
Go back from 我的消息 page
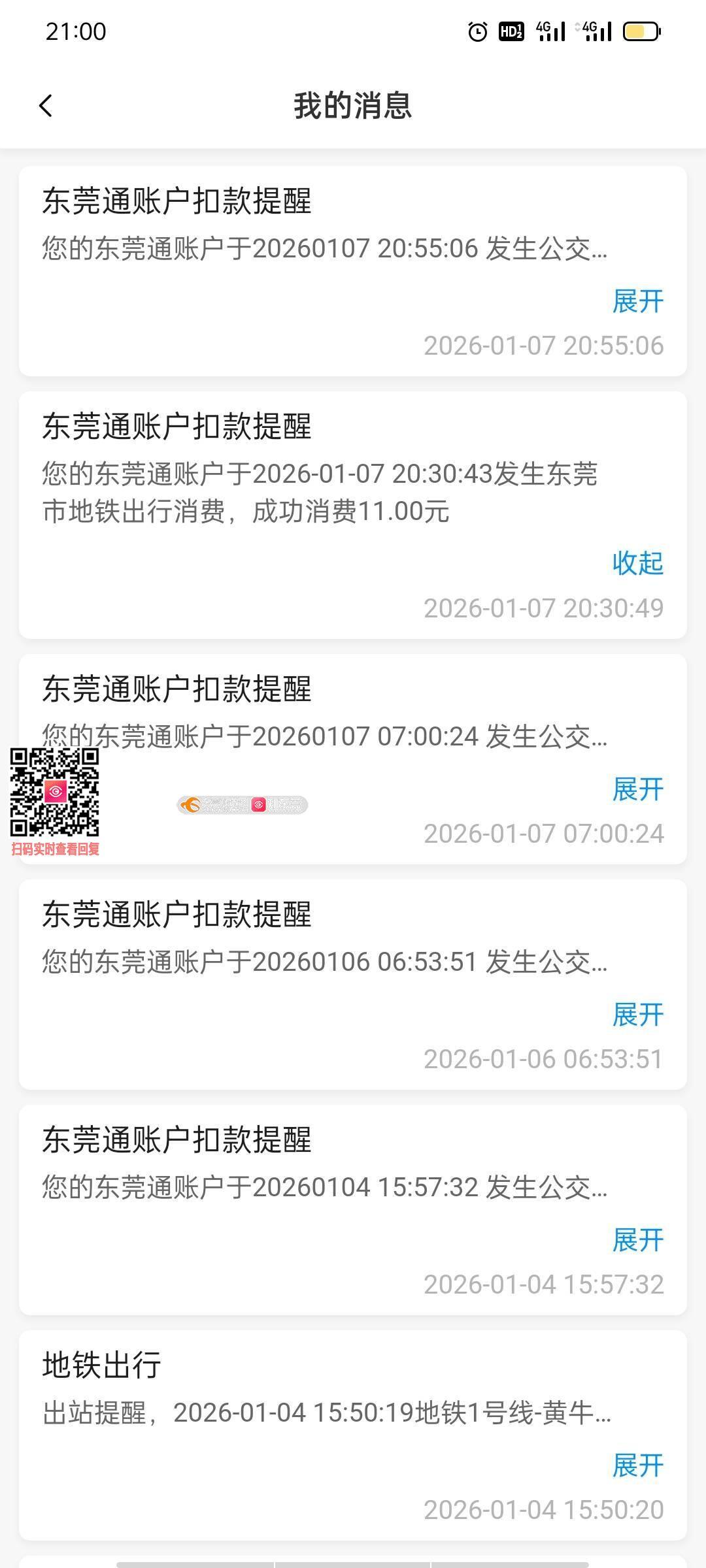tap(46, 106)
